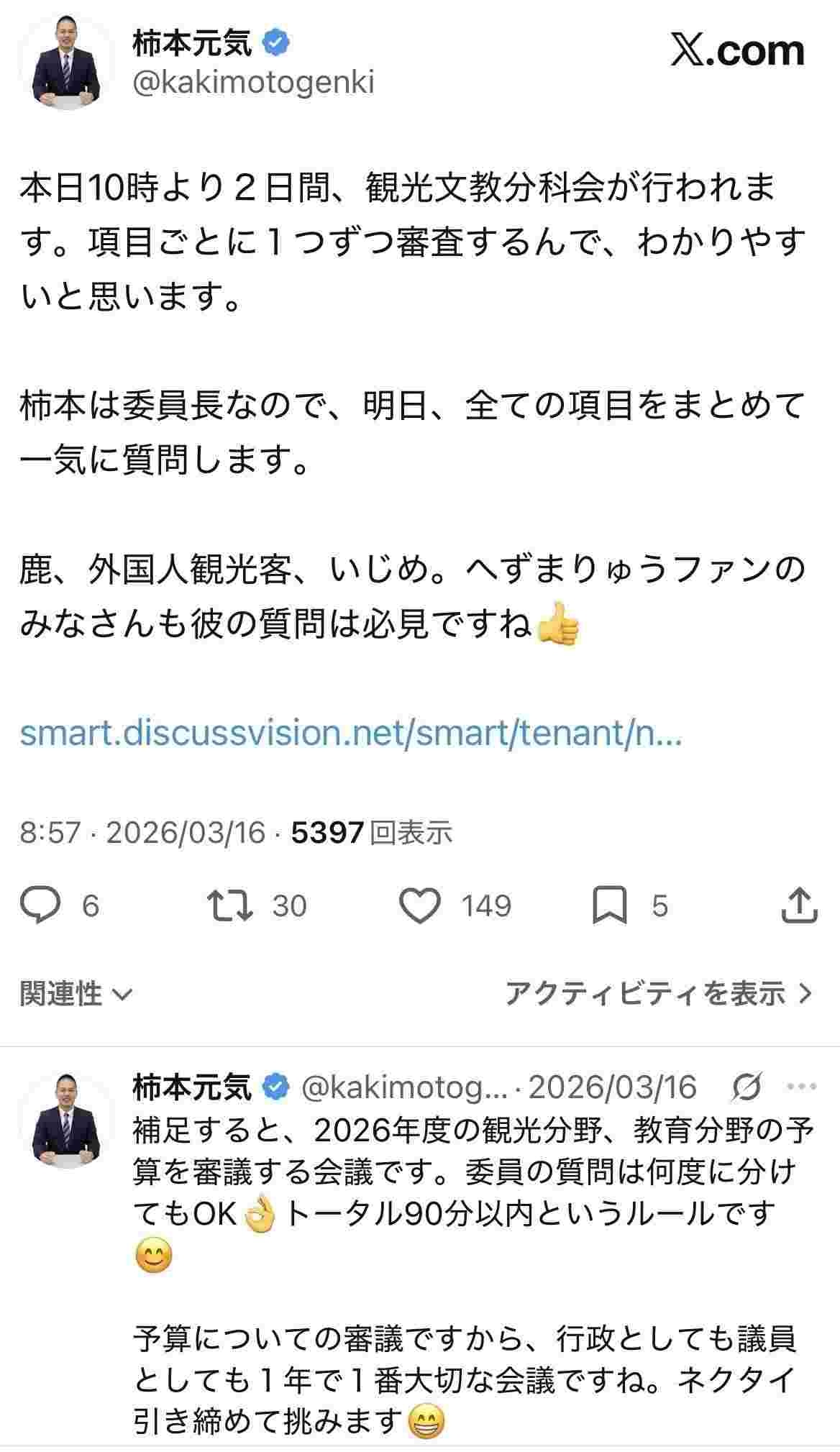Screen dimensions: 840x1452
Task: Tap the Grok icon on the reply post
Action: pyautogui.click(x=747, y=1087)
